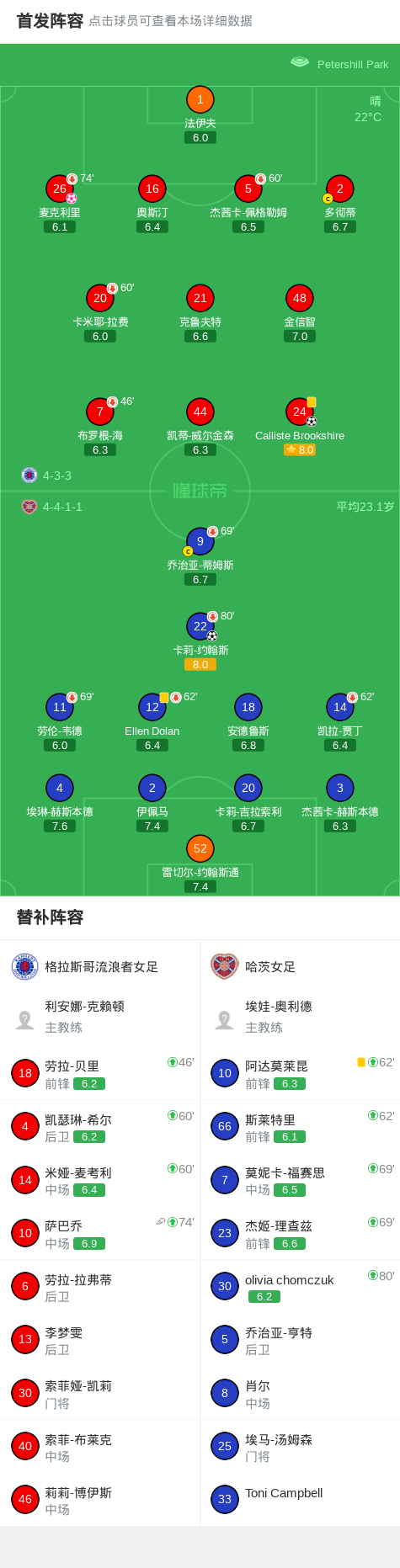Viewport: 400px width, 1568px height.
Task: Open substitute Toni Campbell number 33
Action: [300, 1499]
